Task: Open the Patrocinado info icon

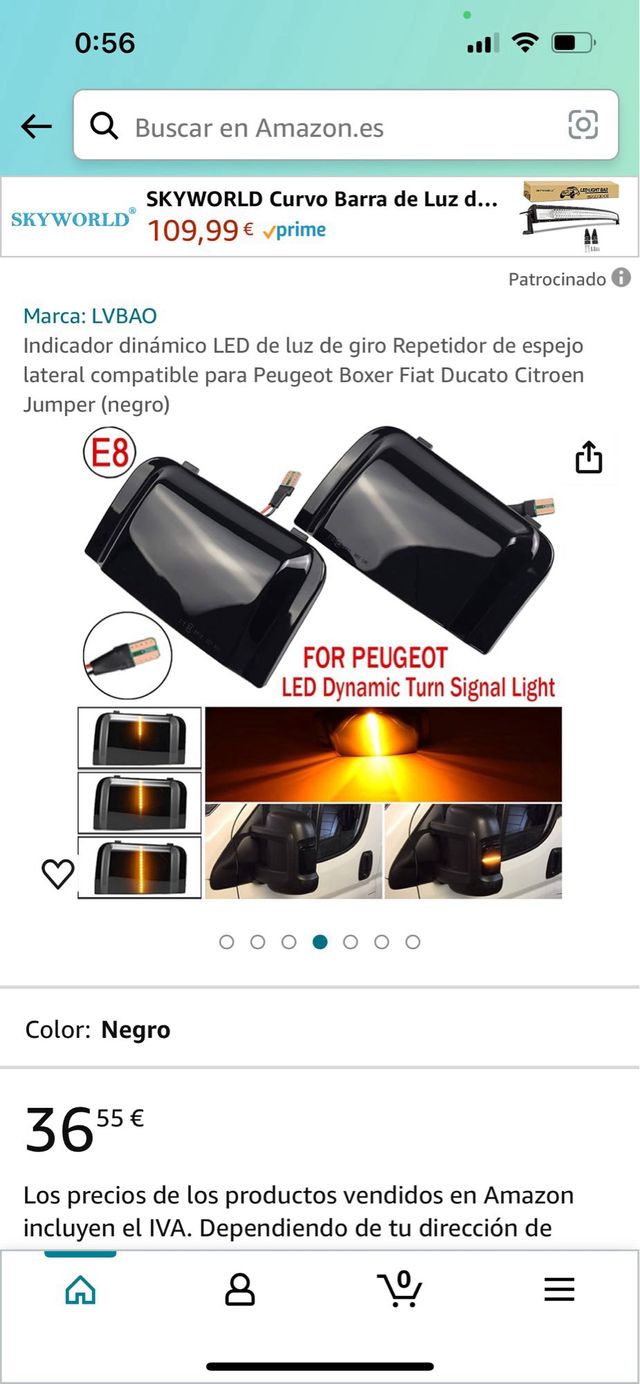Action: [x=622, y=278]
